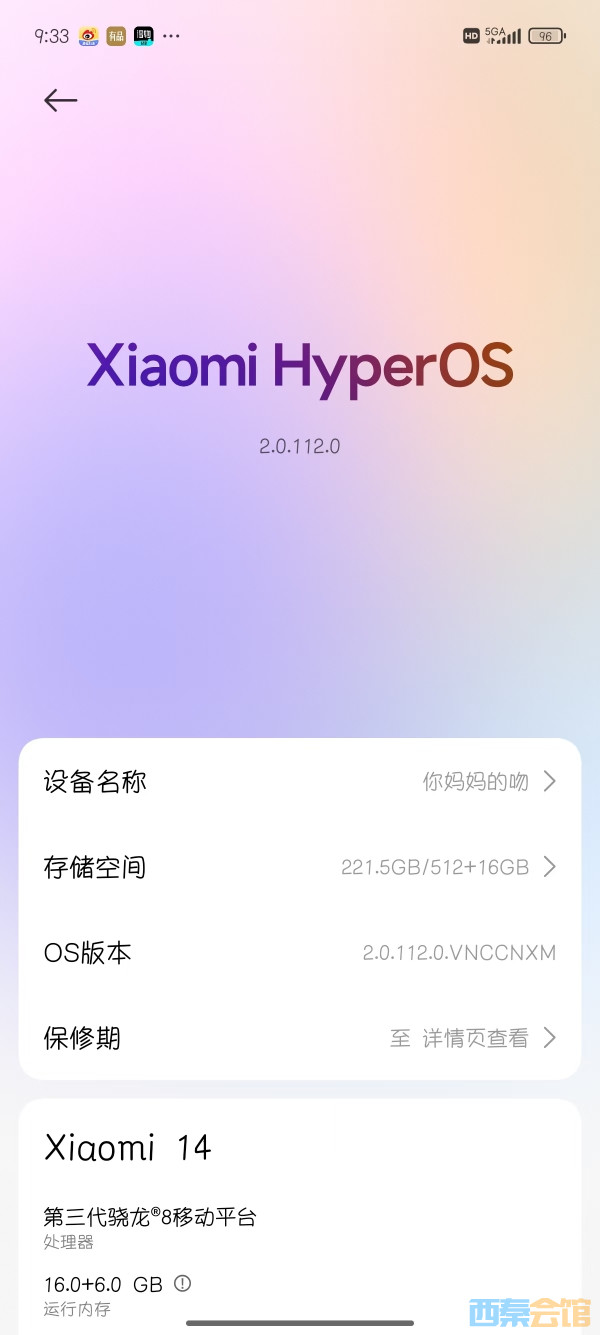Open the 设备名称 row
The height and width of the screenshot is (1335, 600).
click(x=300, y=782)
